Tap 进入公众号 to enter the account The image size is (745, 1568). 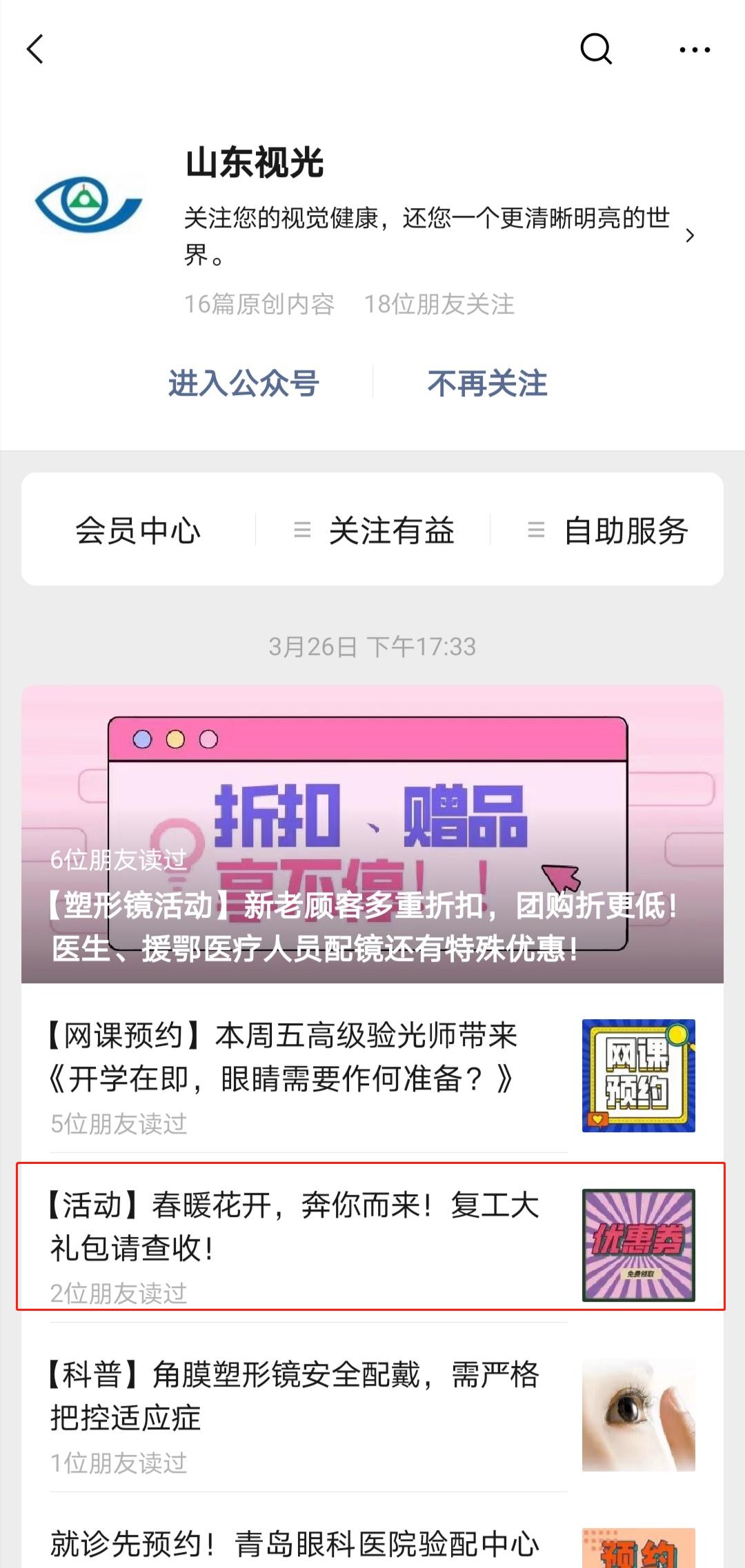click(x=244, y=383)
